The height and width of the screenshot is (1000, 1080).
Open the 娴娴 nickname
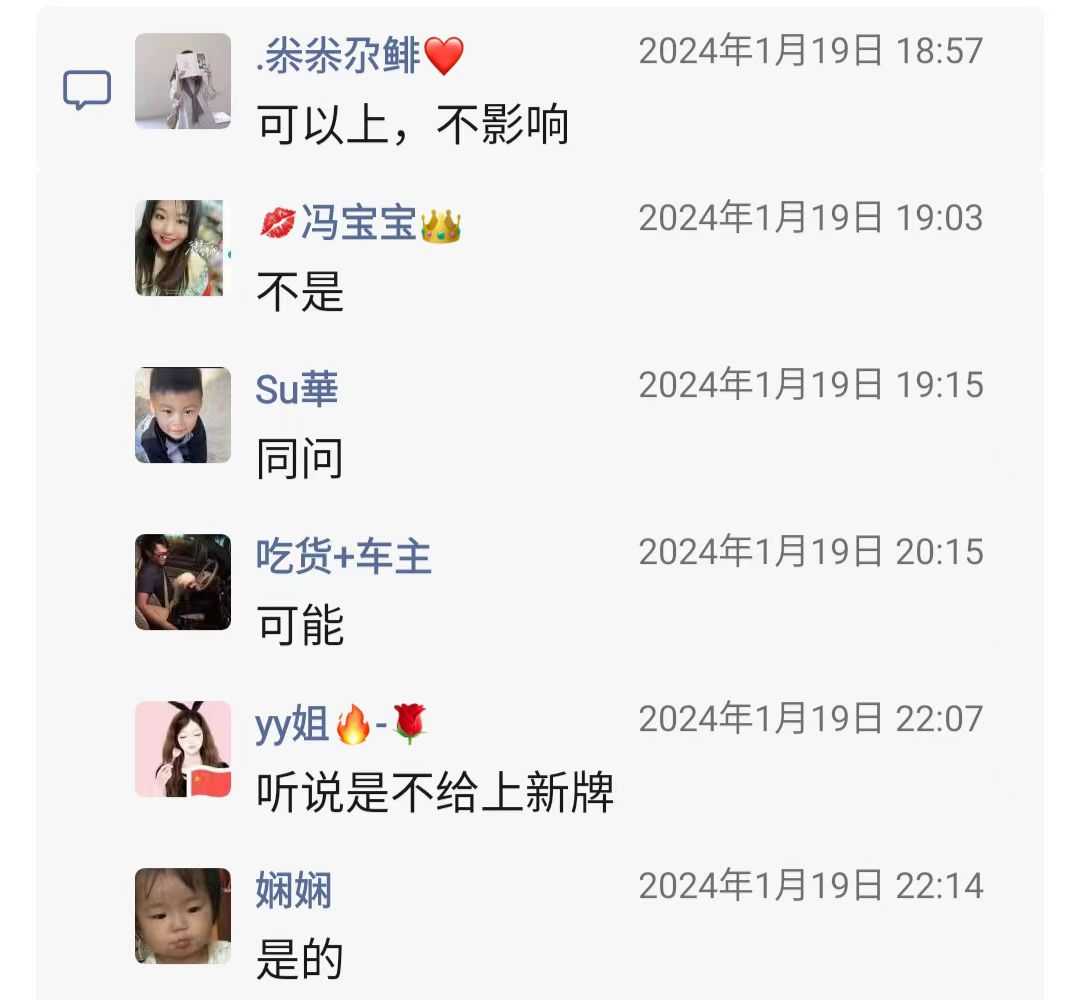[x=294, y=891]
